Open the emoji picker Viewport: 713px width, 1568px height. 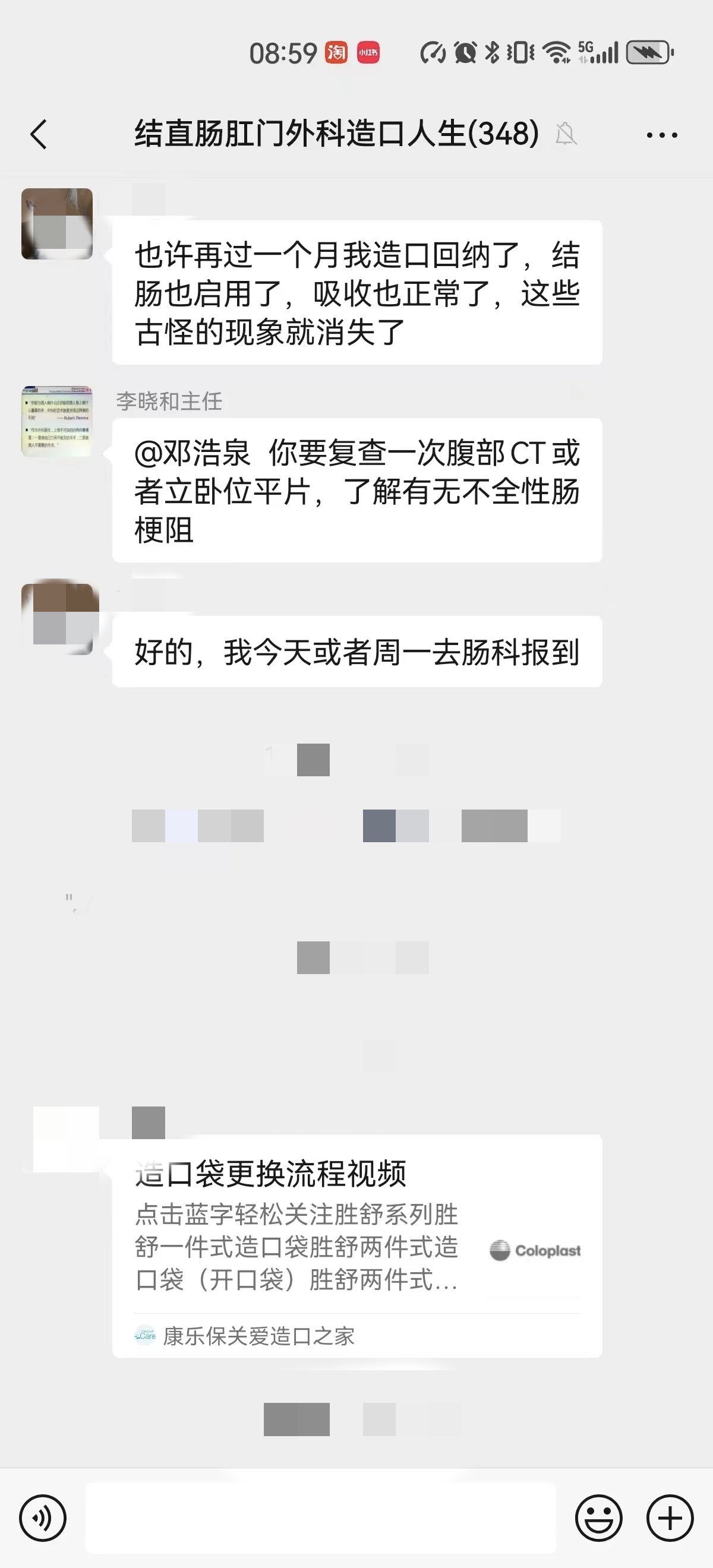pyautogui.click(x=598, y=1518)
